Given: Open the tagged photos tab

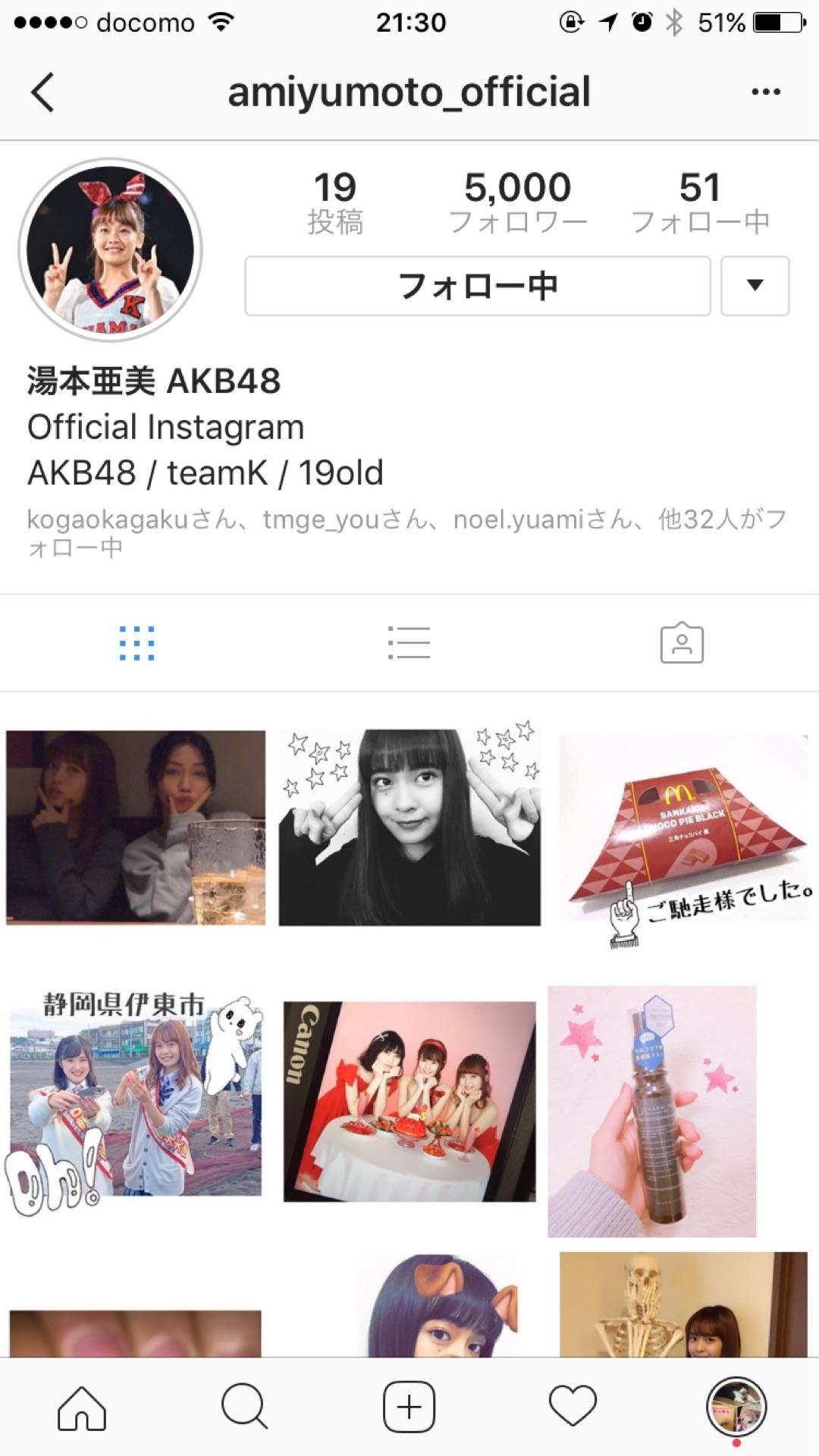Looking at the screenshot, I should (x=681, y=643).
